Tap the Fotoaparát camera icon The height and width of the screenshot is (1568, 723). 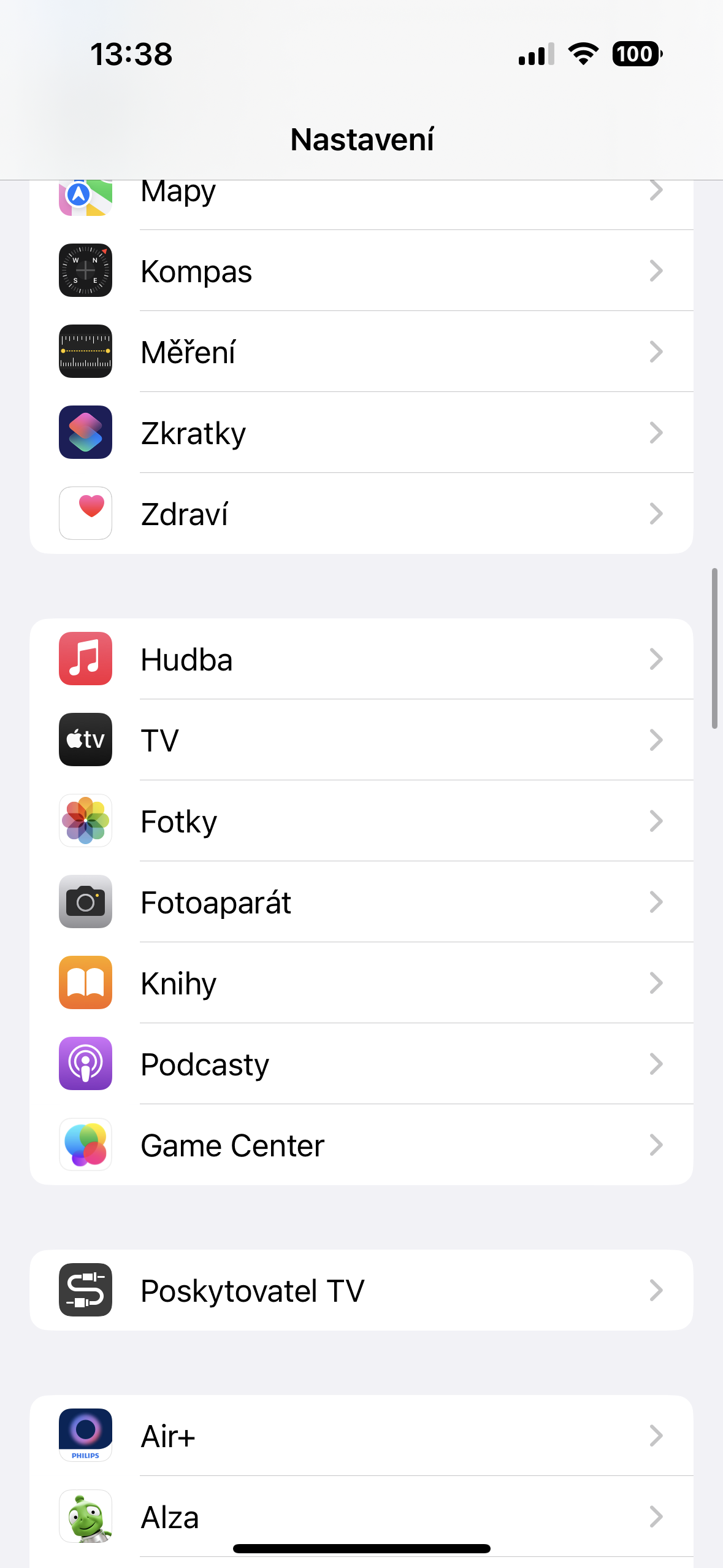pos(85,902)
